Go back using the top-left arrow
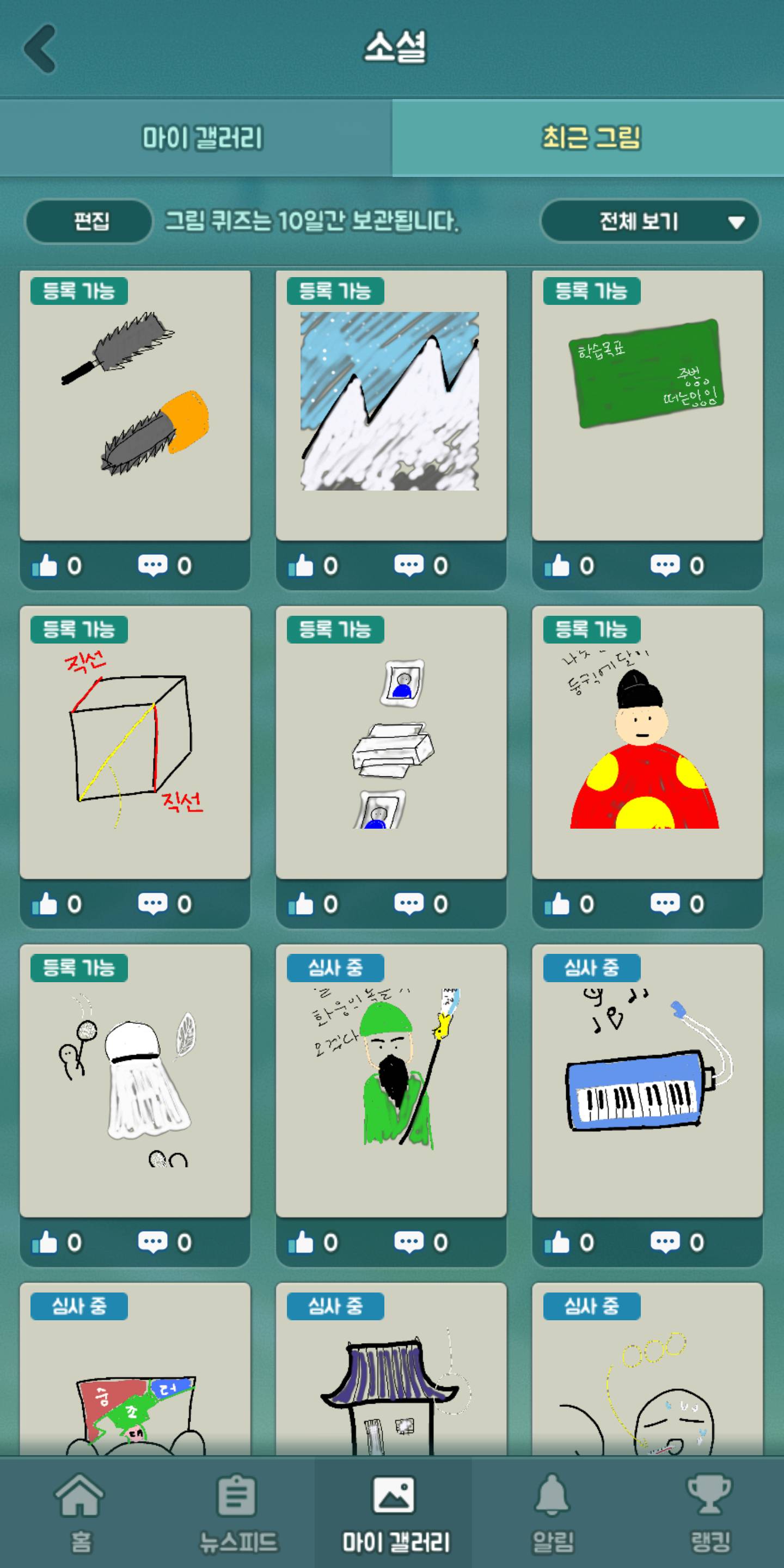Viewport: 784px width, 1568px height. click(40, 48)
